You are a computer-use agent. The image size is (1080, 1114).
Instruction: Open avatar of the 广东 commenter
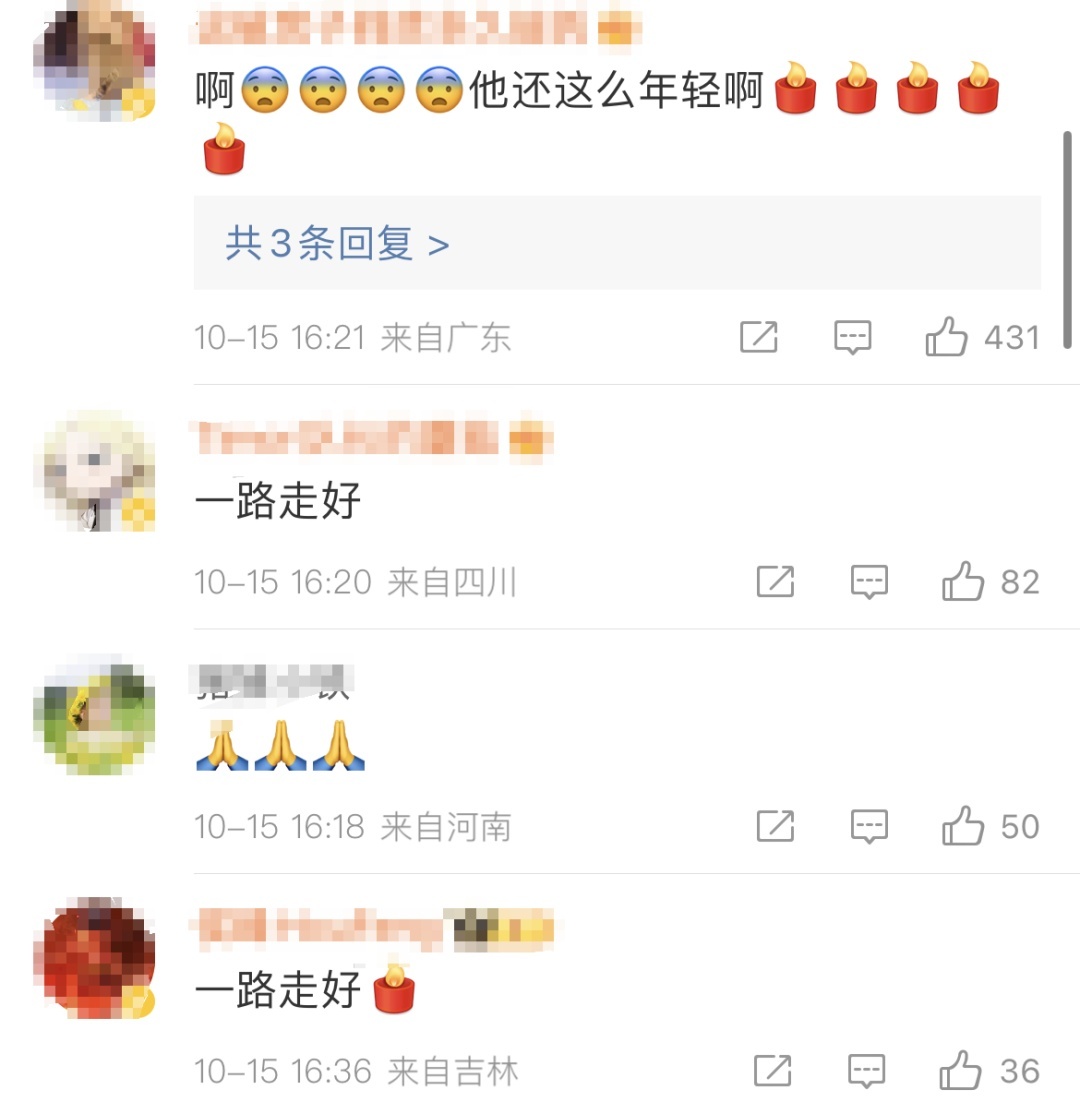[x=94, y=60]
